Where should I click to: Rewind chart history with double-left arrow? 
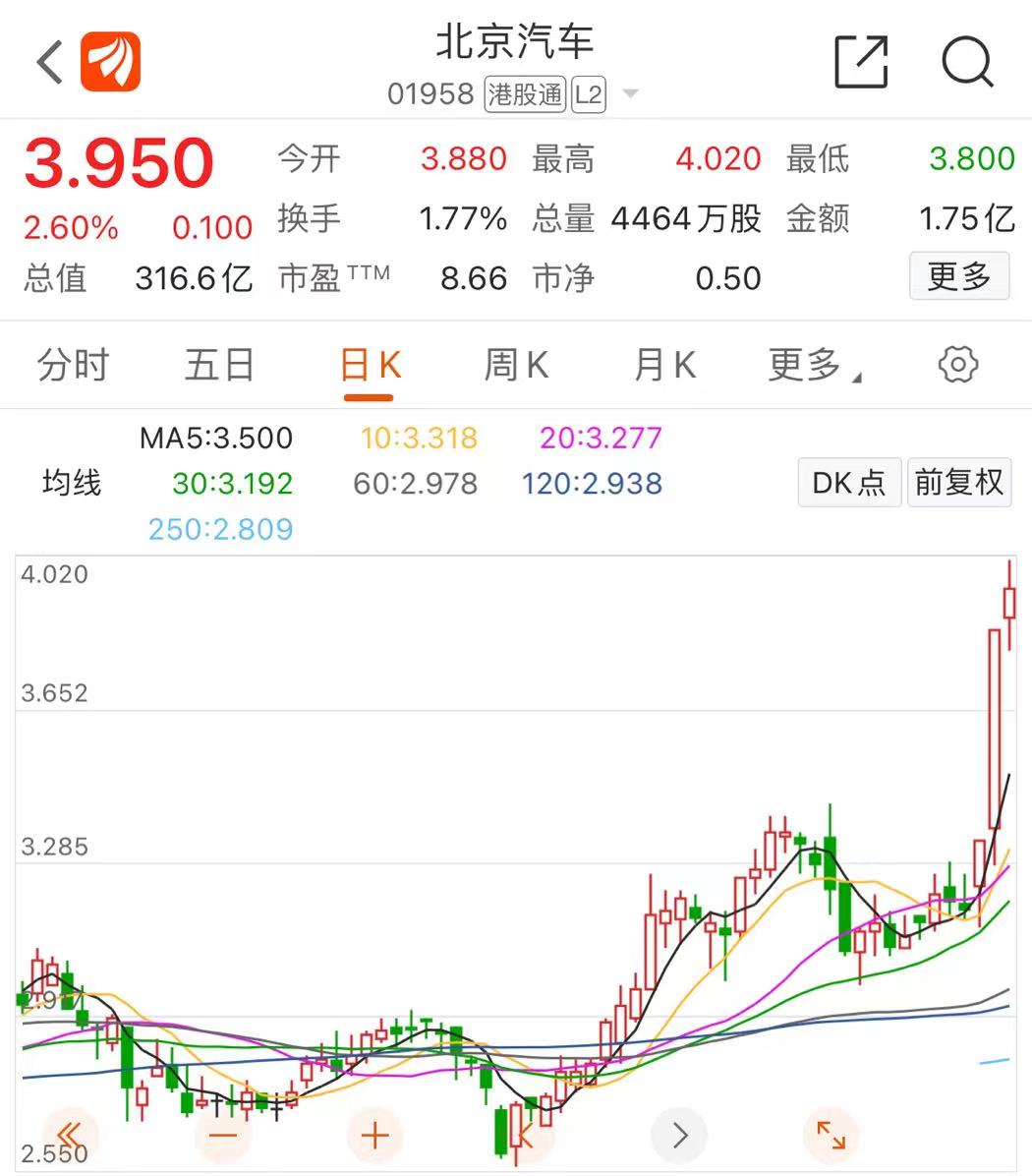(70, 1135)
